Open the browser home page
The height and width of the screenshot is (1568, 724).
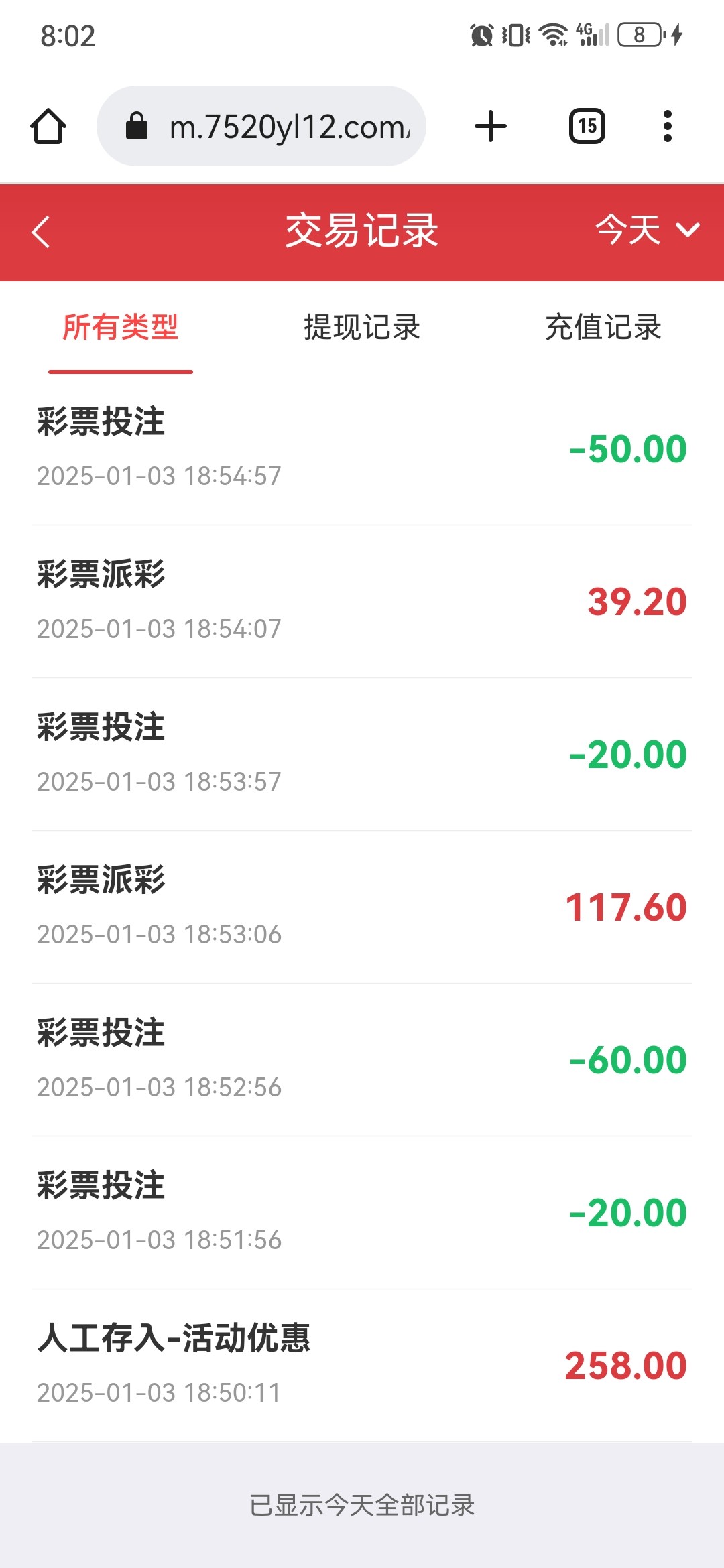pyautogui.click(x=48, y=126)
